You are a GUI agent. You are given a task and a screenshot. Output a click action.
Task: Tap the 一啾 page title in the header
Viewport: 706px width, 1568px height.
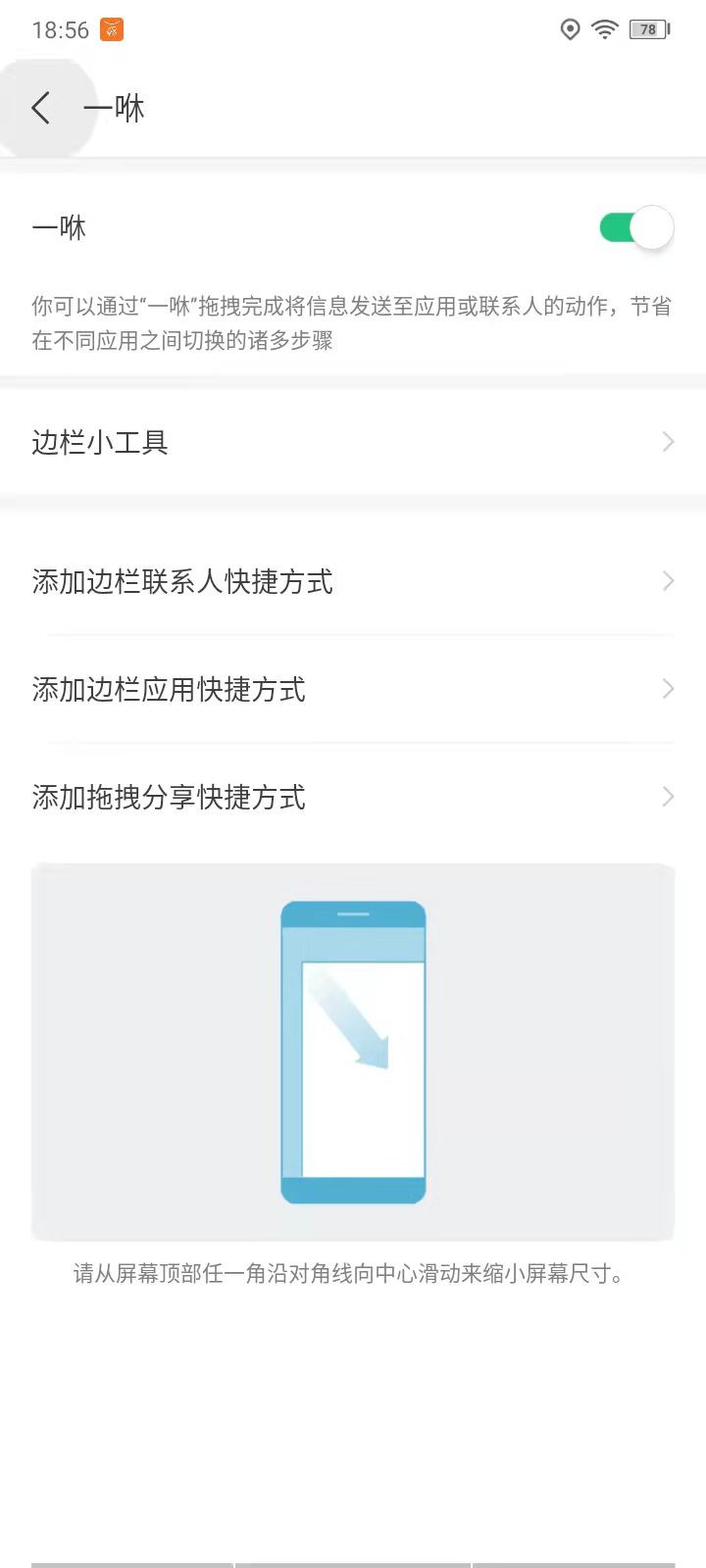click(113, 108)
